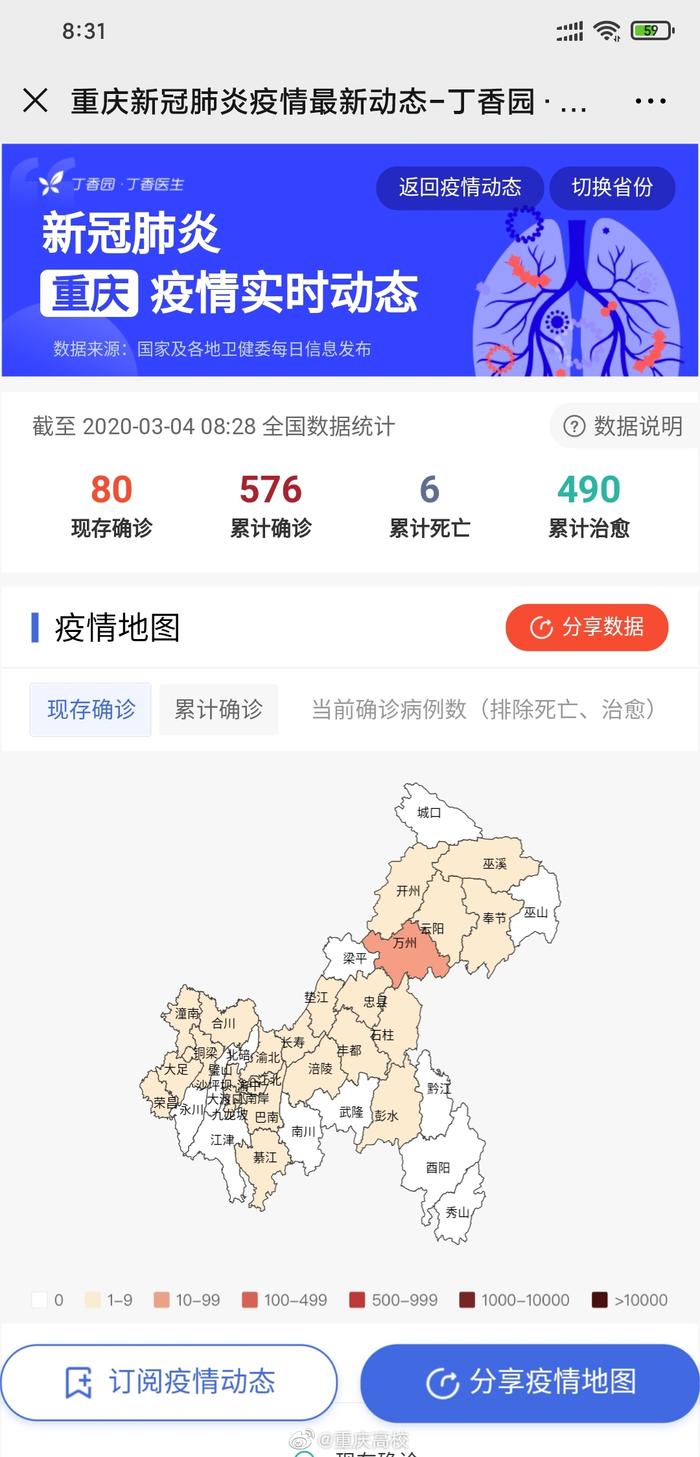Viewport: 700px width, 1457px height.
Task: Select the 现存确诊 tab
Action: (x=91, y=710)
